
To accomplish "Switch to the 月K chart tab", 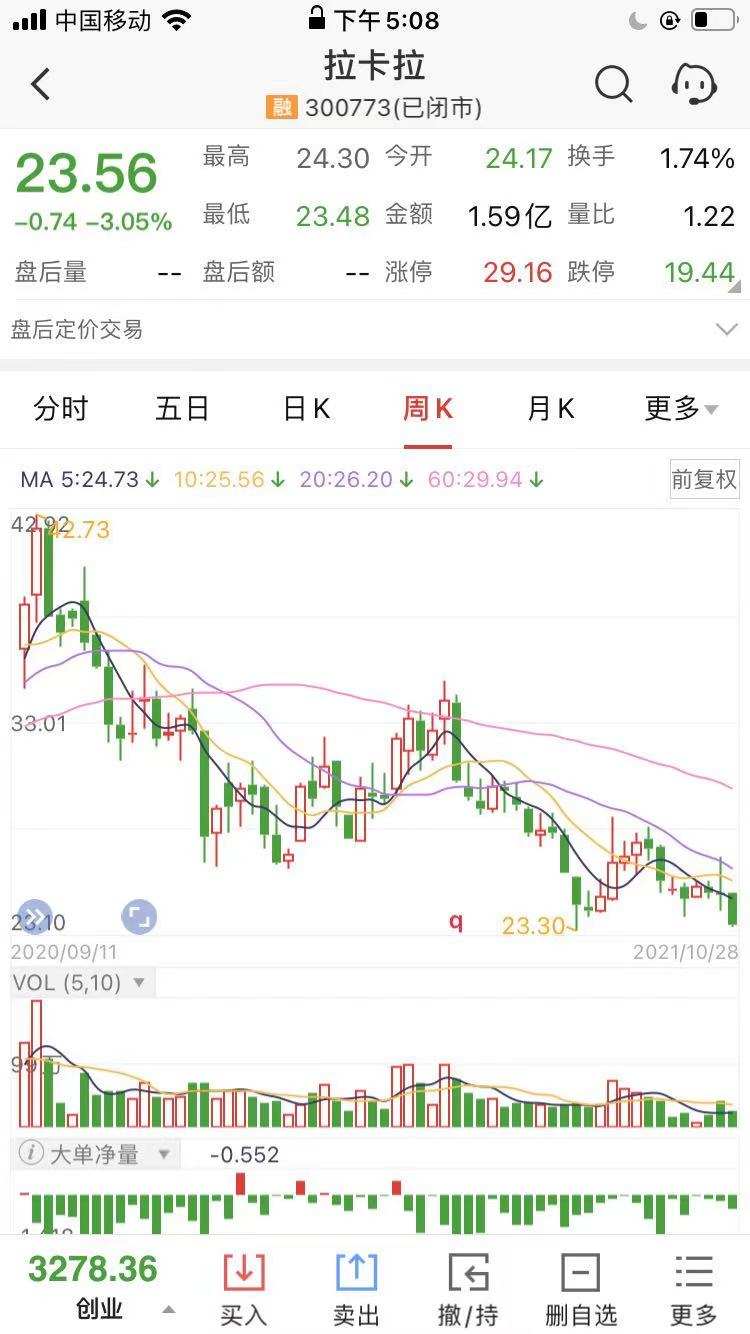I will coord(551,408).
